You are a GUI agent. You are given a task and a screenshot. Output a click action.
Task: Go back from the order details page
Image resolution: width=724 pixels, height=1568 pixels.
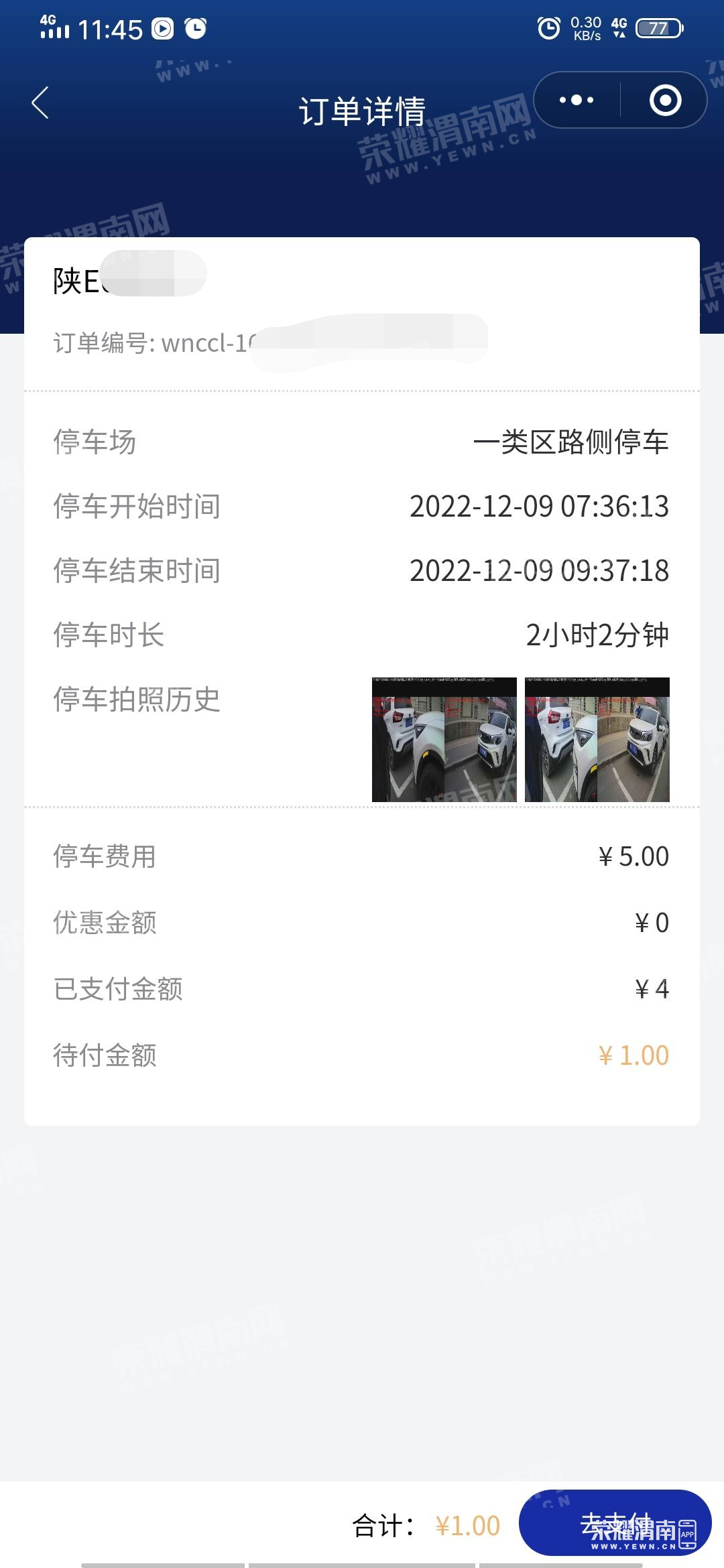41,103
